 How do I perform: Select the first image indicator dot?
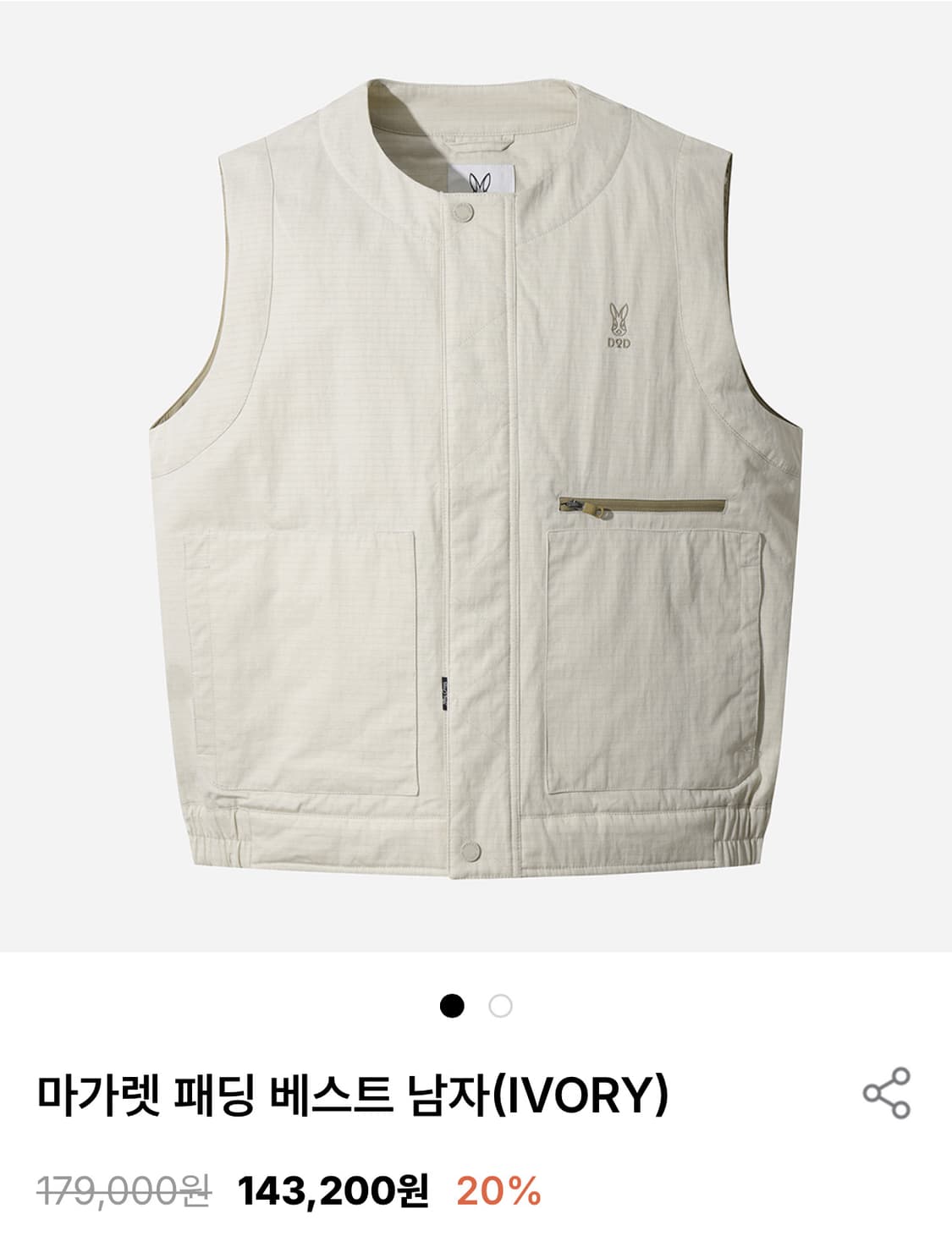(454, 1006)
